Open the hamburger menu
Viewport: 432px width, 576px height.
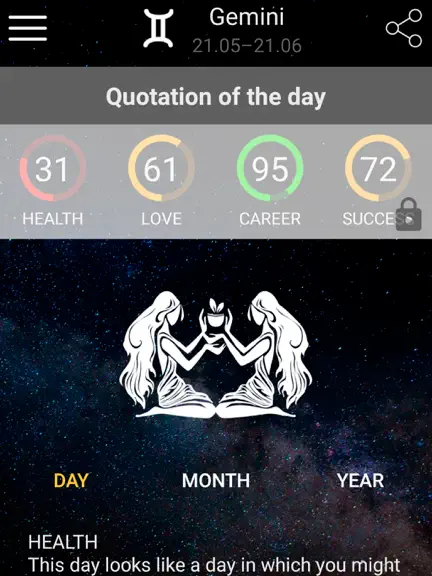(28, 28)
